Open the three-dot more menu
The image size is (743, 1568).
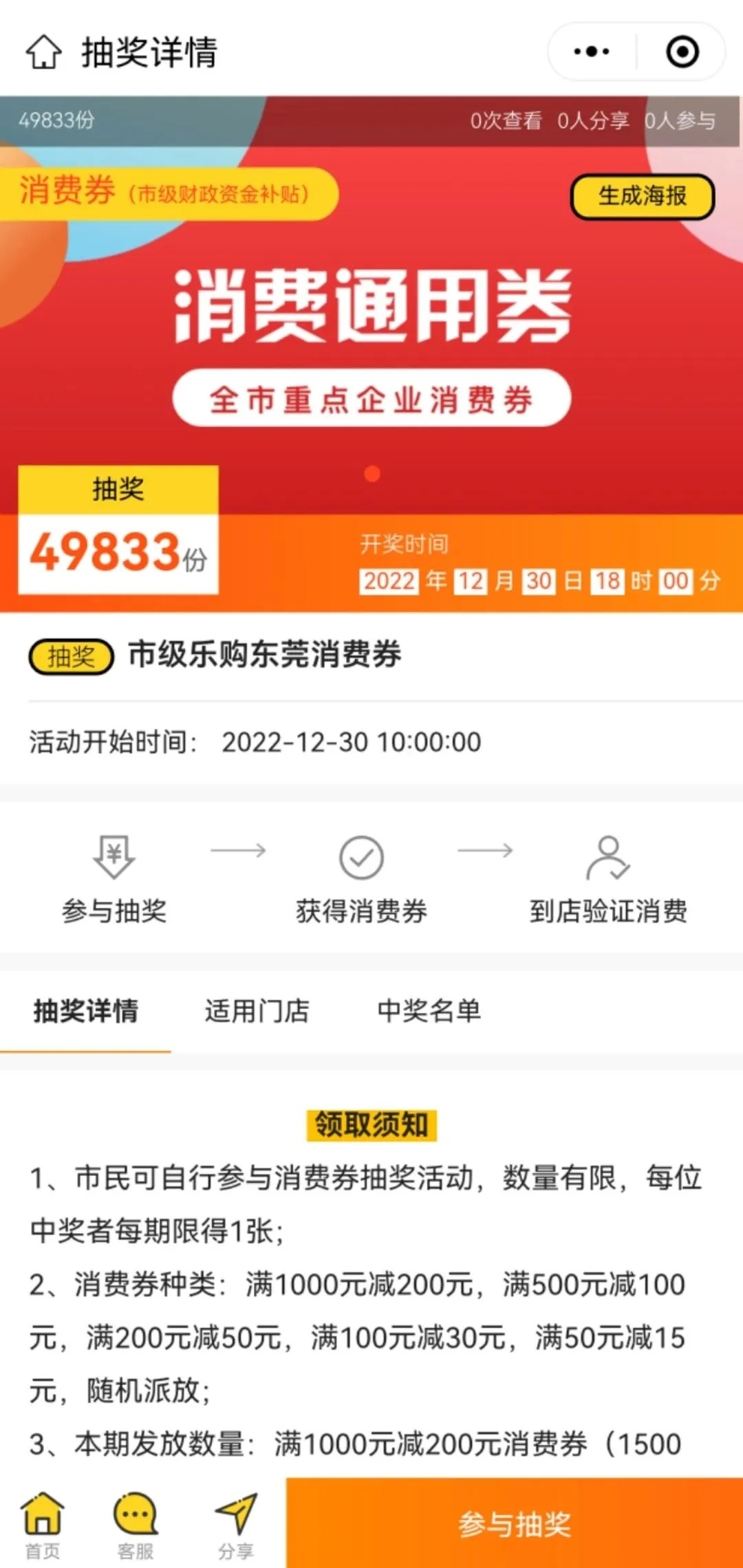[x=592, y=52]
